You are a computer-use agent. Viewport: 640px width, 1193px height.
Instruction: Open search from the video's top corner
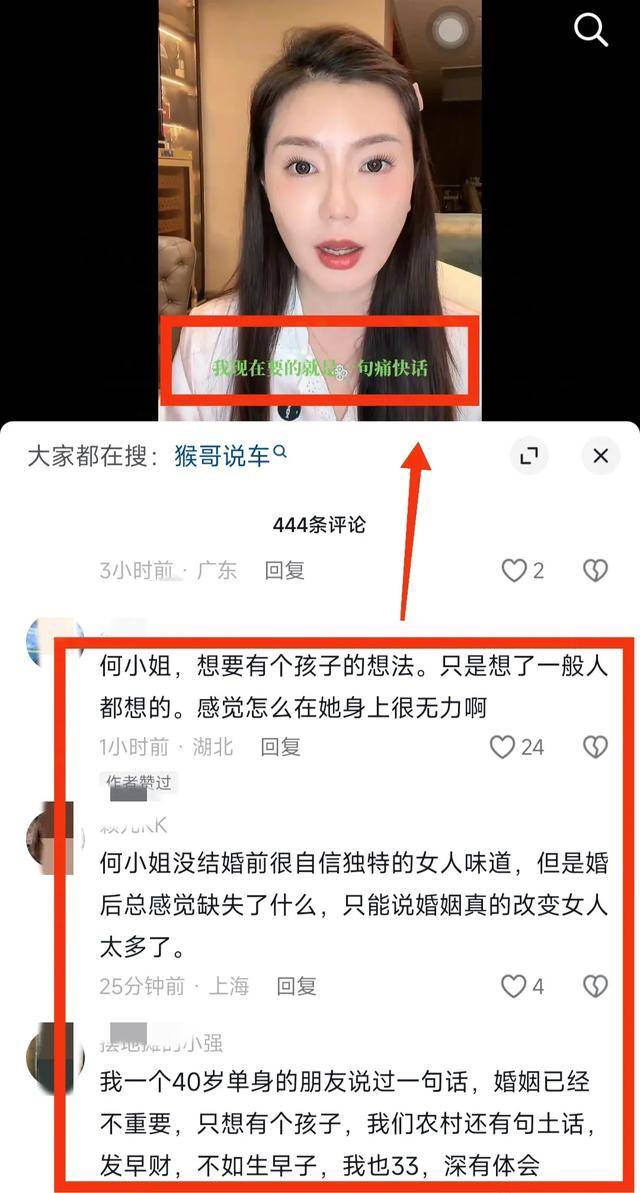(x=591, y=31)
